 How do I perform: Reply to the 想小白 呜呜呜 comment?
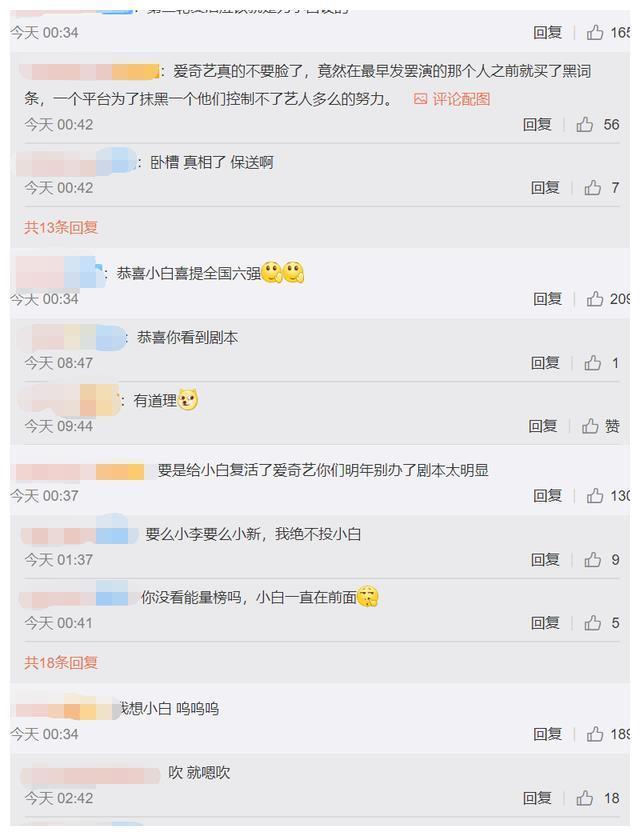(547, 734)
